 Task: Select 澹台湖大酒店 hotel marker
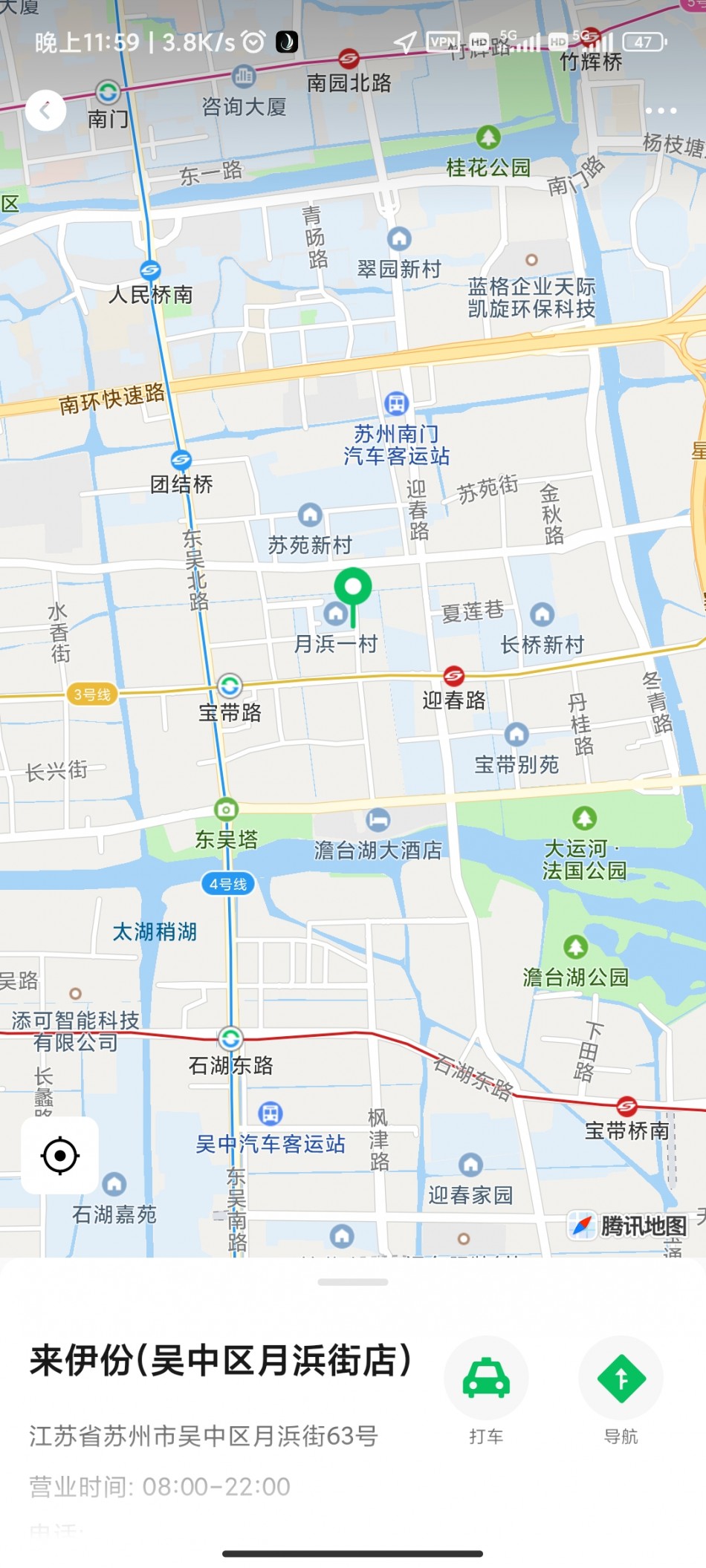coord(378,819)
